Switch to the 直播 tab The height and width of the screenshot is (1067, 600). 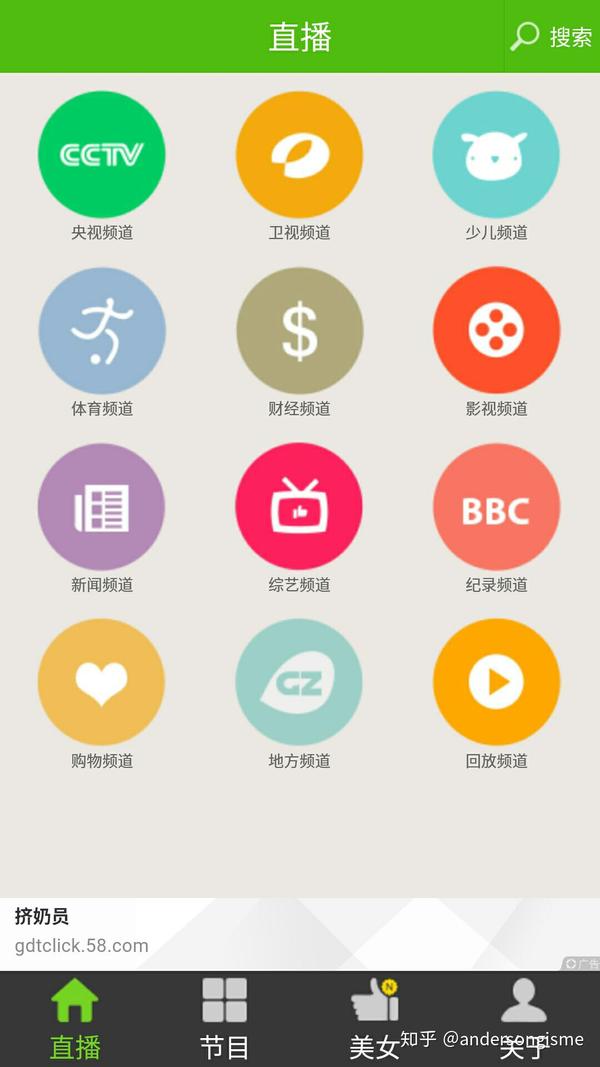[75, 1019]
